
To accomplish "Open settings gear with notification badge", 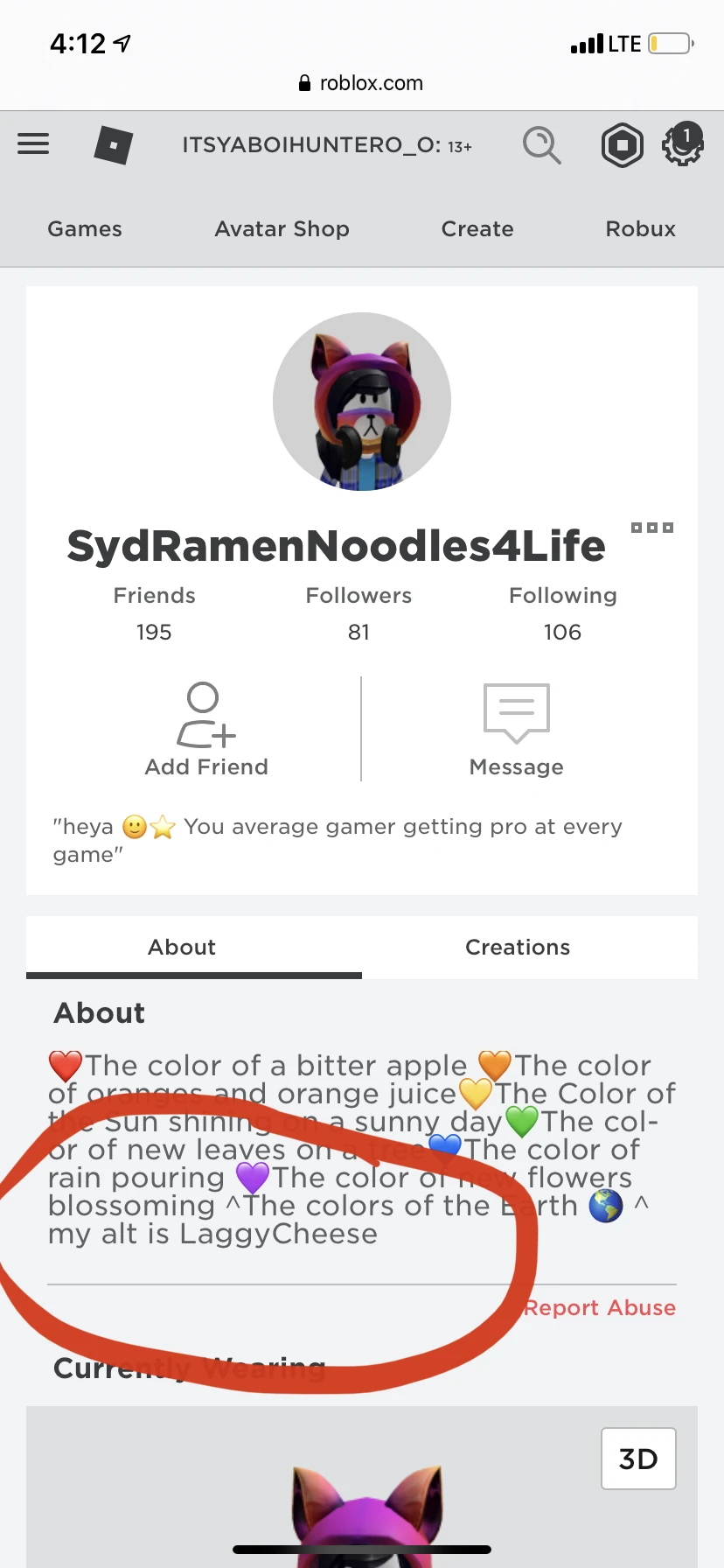I will (x=681, y=145).
